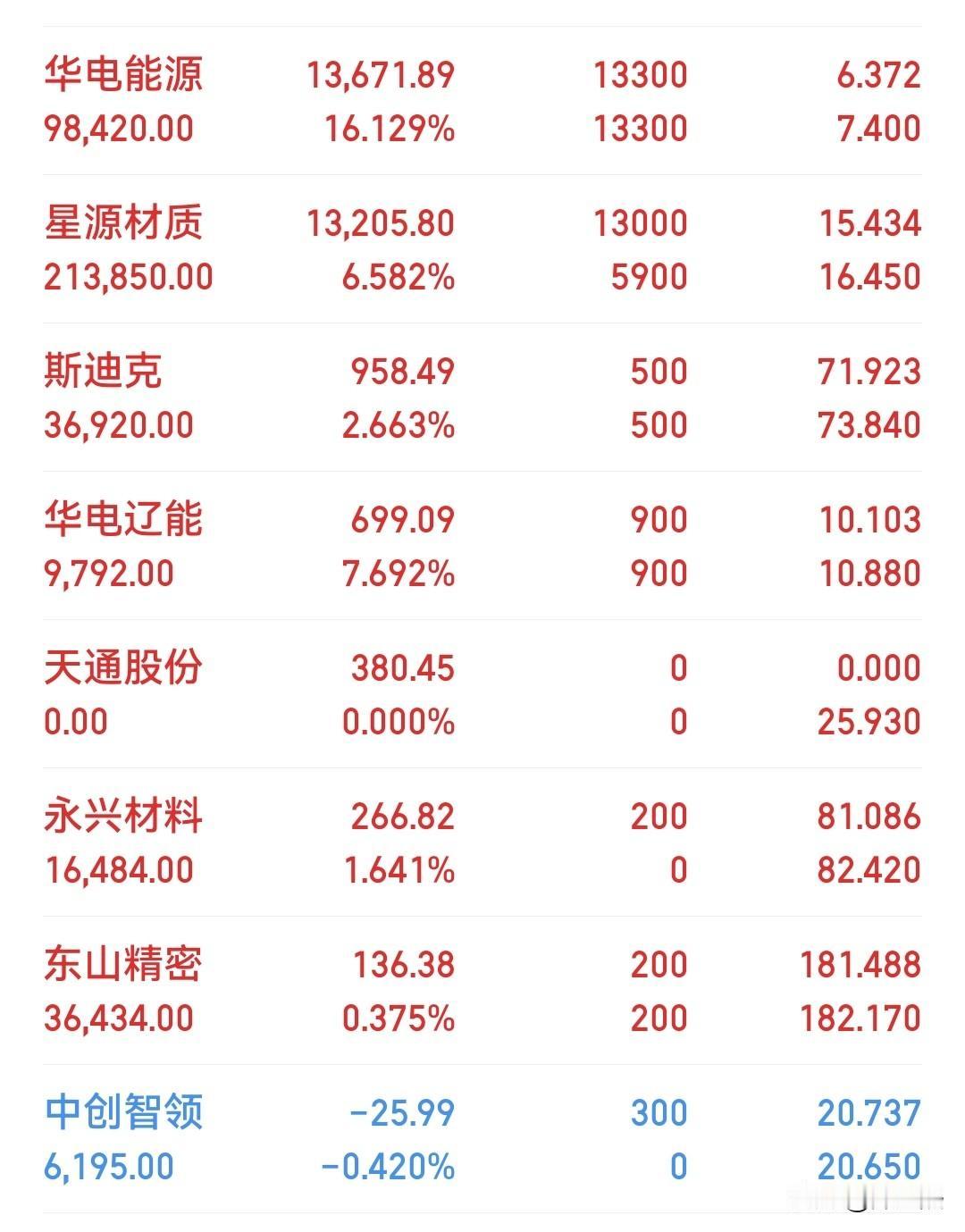Click the 永兴材料 stock name

point(123,816)
